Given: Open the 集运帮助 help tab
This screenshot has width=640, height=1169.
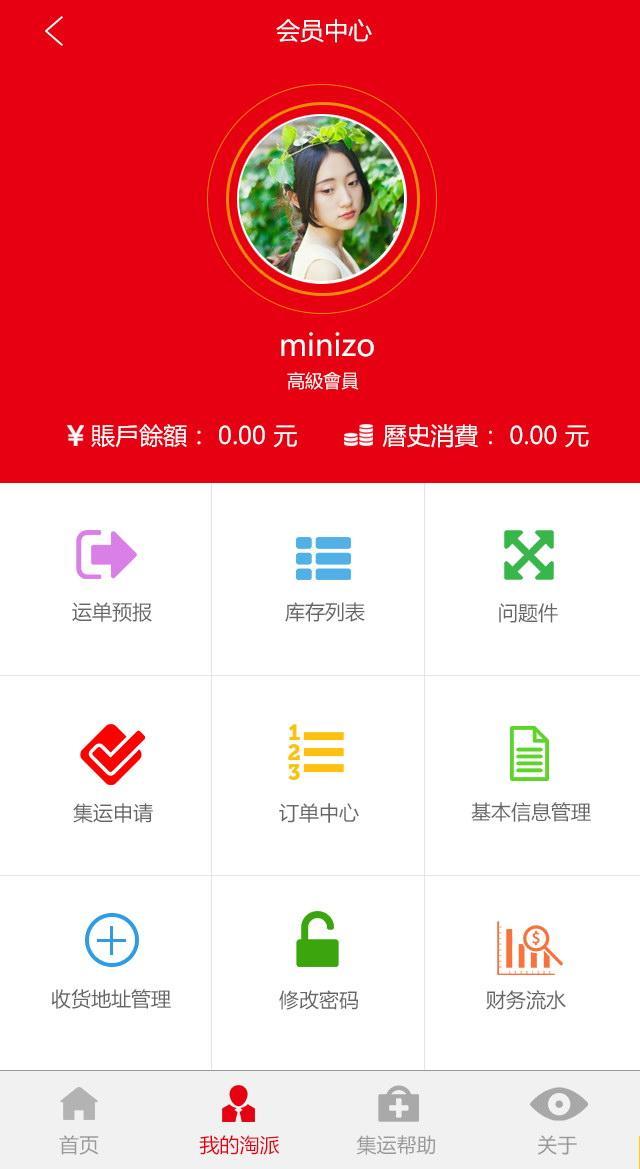Looking at the screenshot, I should [x=397, y=1120].
